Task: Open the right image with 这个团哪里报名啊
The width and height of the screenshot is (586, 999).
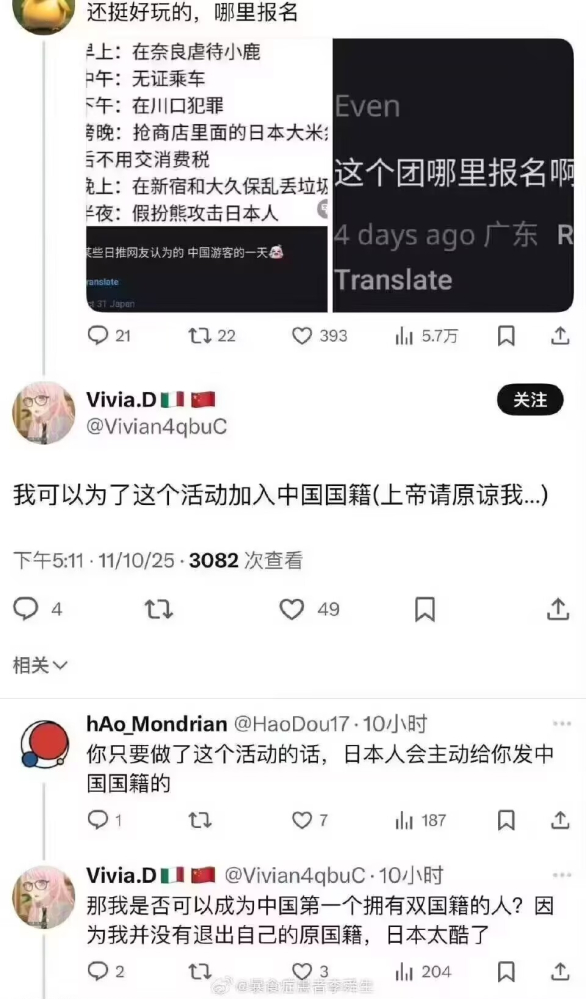Action: pos(453,175)
